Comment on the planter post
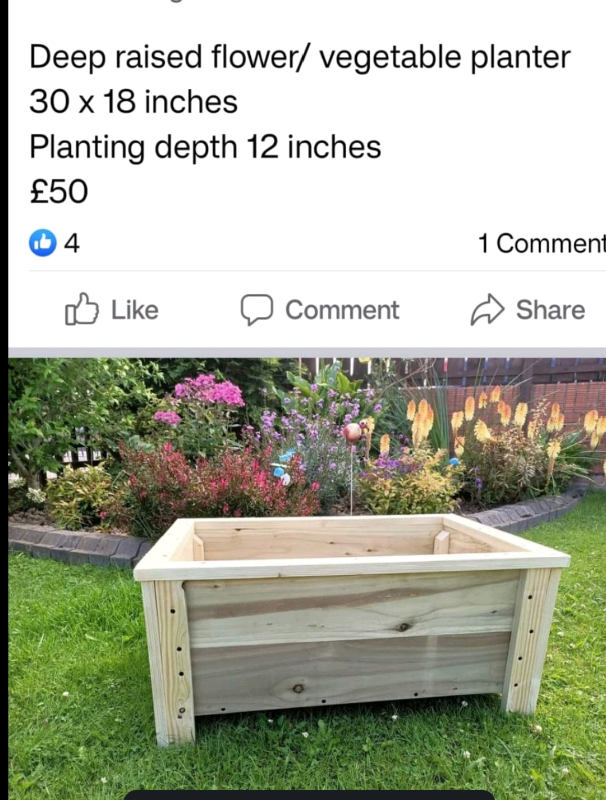 [320, 310]
